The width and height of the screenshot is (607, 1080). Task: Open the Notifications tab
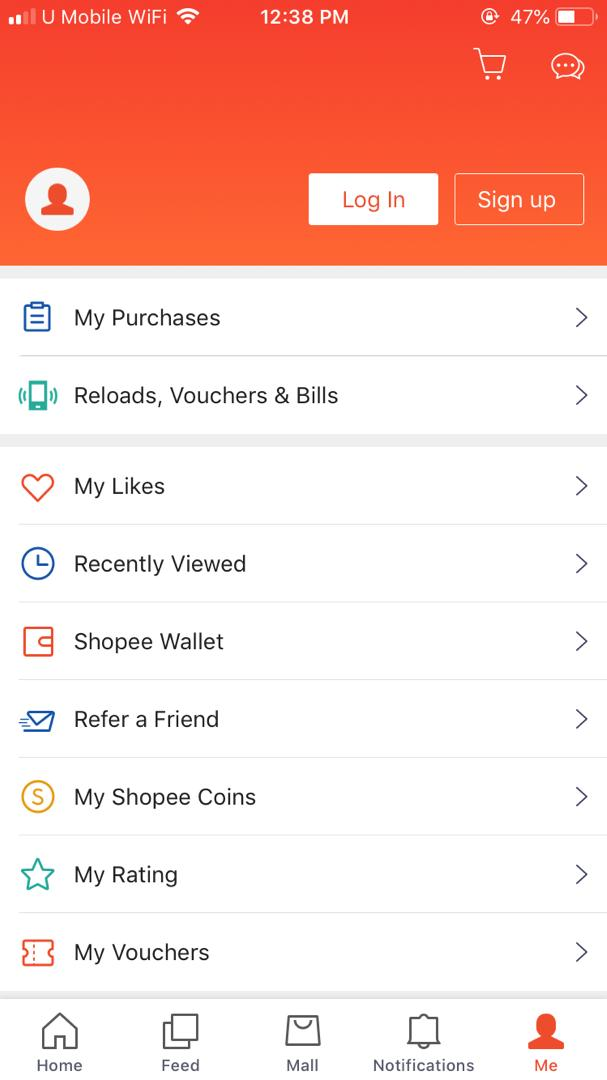[424, 1040]
